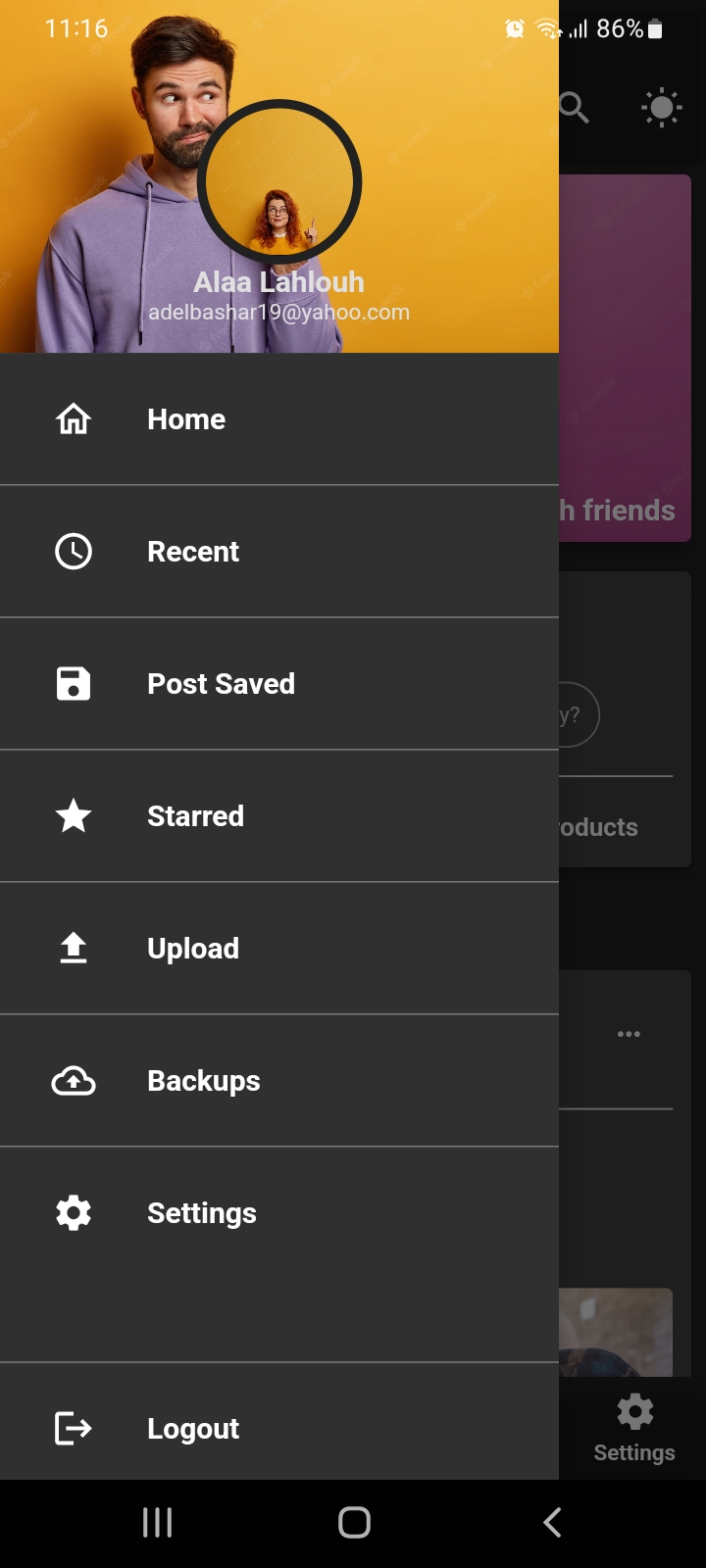Click the Starred star icon

pyautogui.click(x=73, y=815)
